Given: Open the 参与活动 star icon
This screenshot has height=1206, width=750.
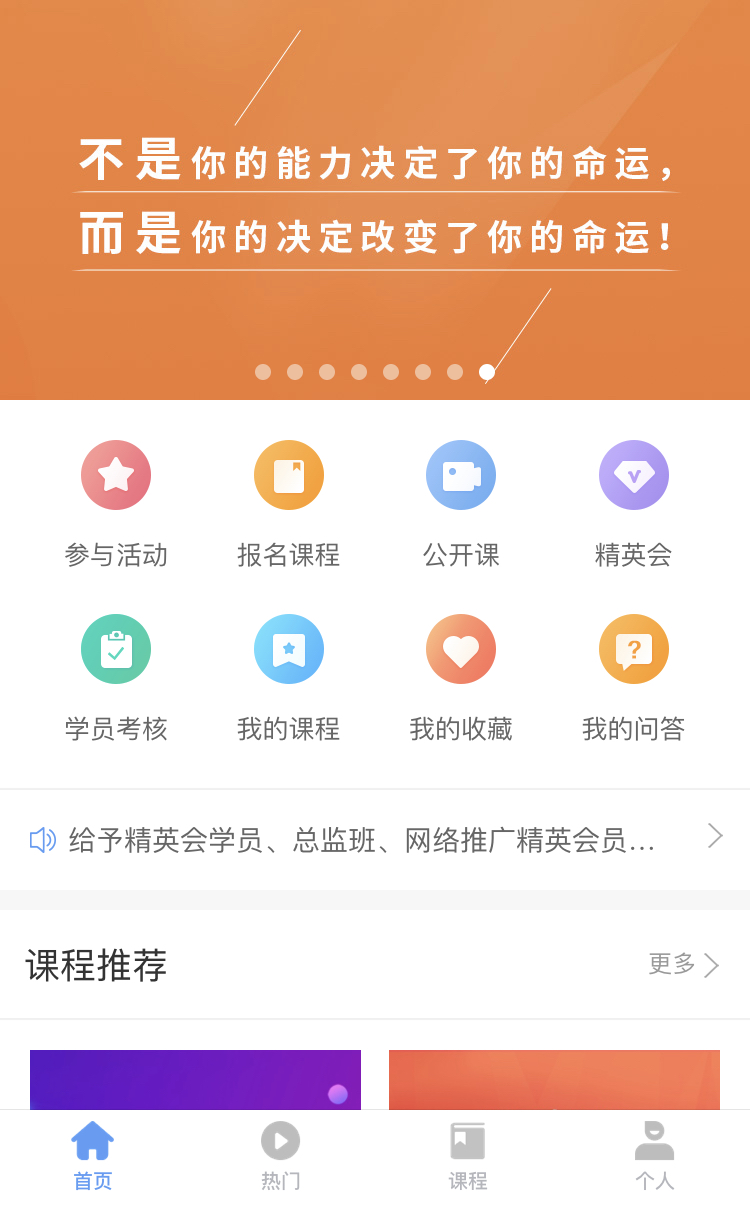Looking at the screenshot, I should [x=115, y=474].
